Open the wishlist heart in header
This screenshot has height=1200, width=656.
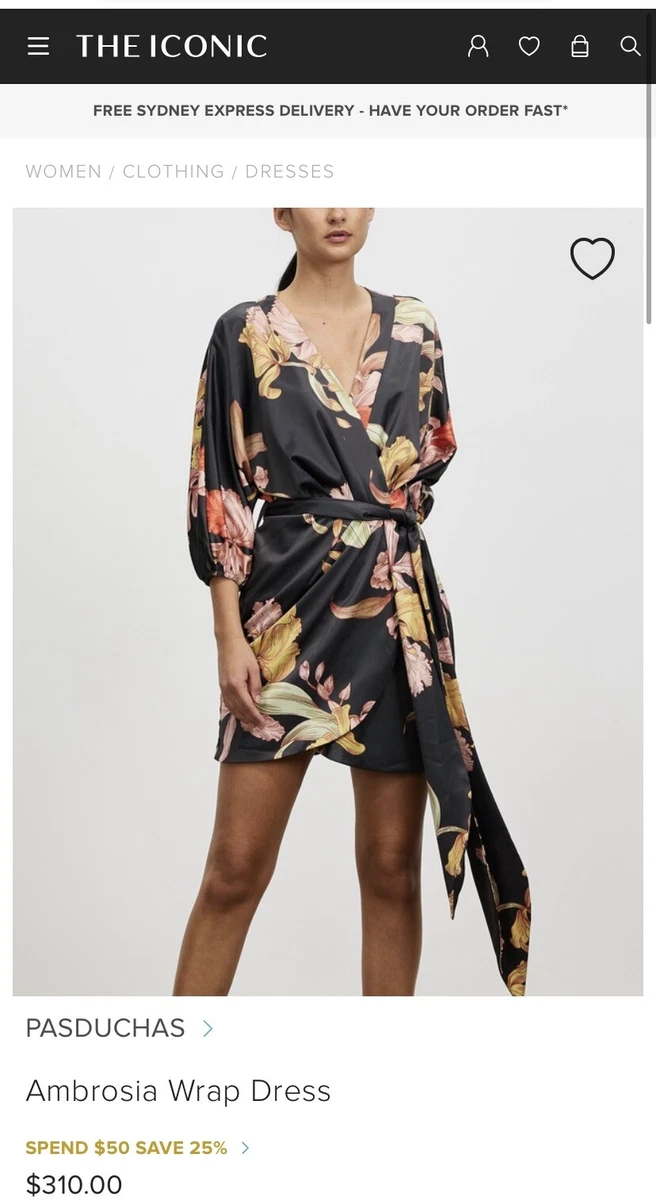point(529,46)
